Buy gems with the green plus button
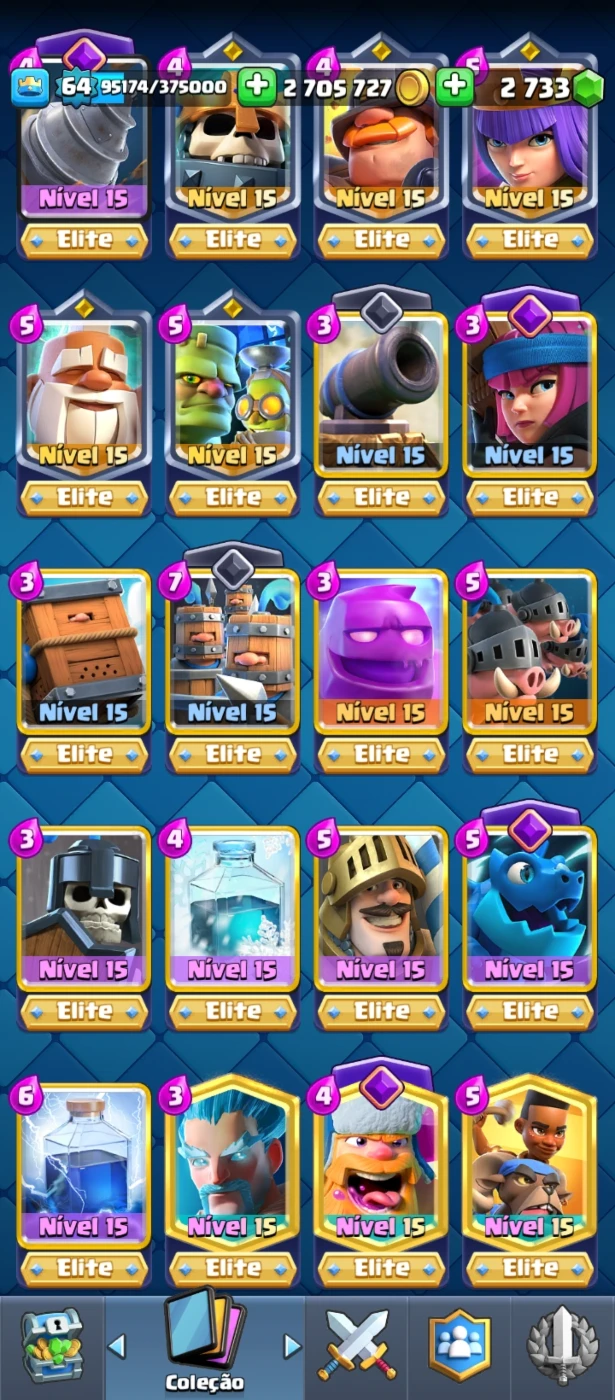The height and width of the screenshot is (1400, 615). pyautogui.click(x=454, y=87)
